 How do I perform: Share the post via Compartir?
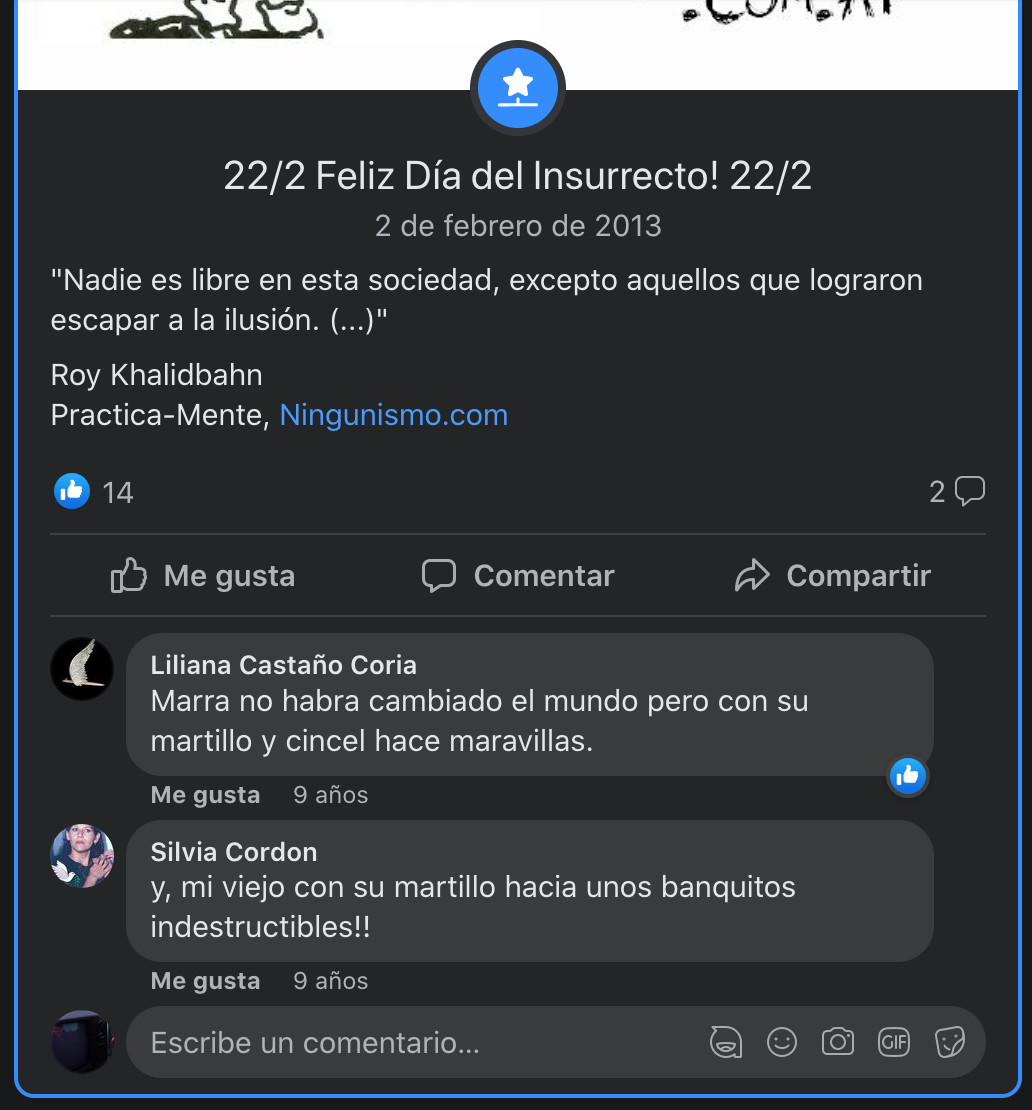(x=832, y=576)
